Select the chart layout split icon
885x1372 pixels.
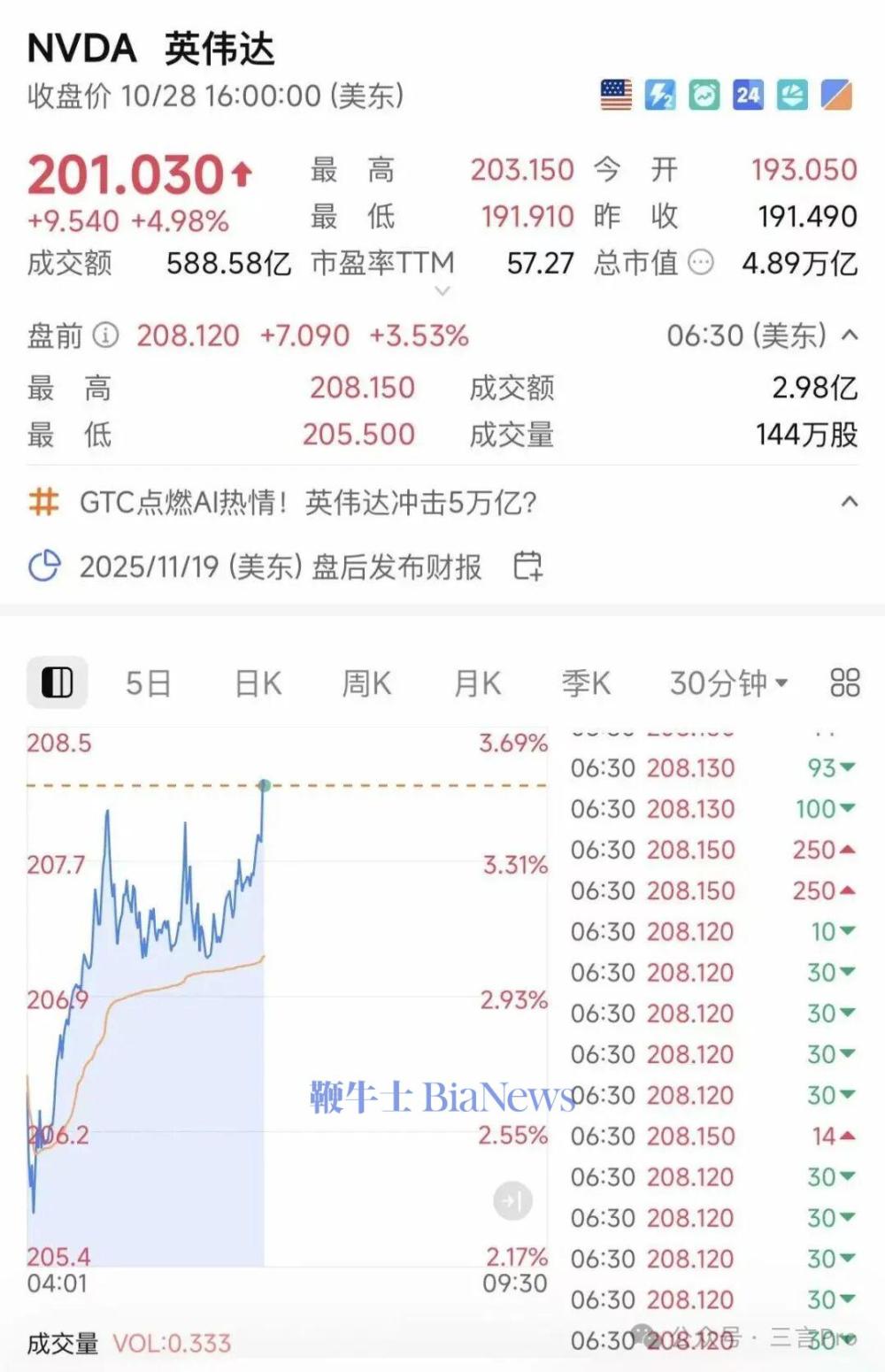pos(57,682)
